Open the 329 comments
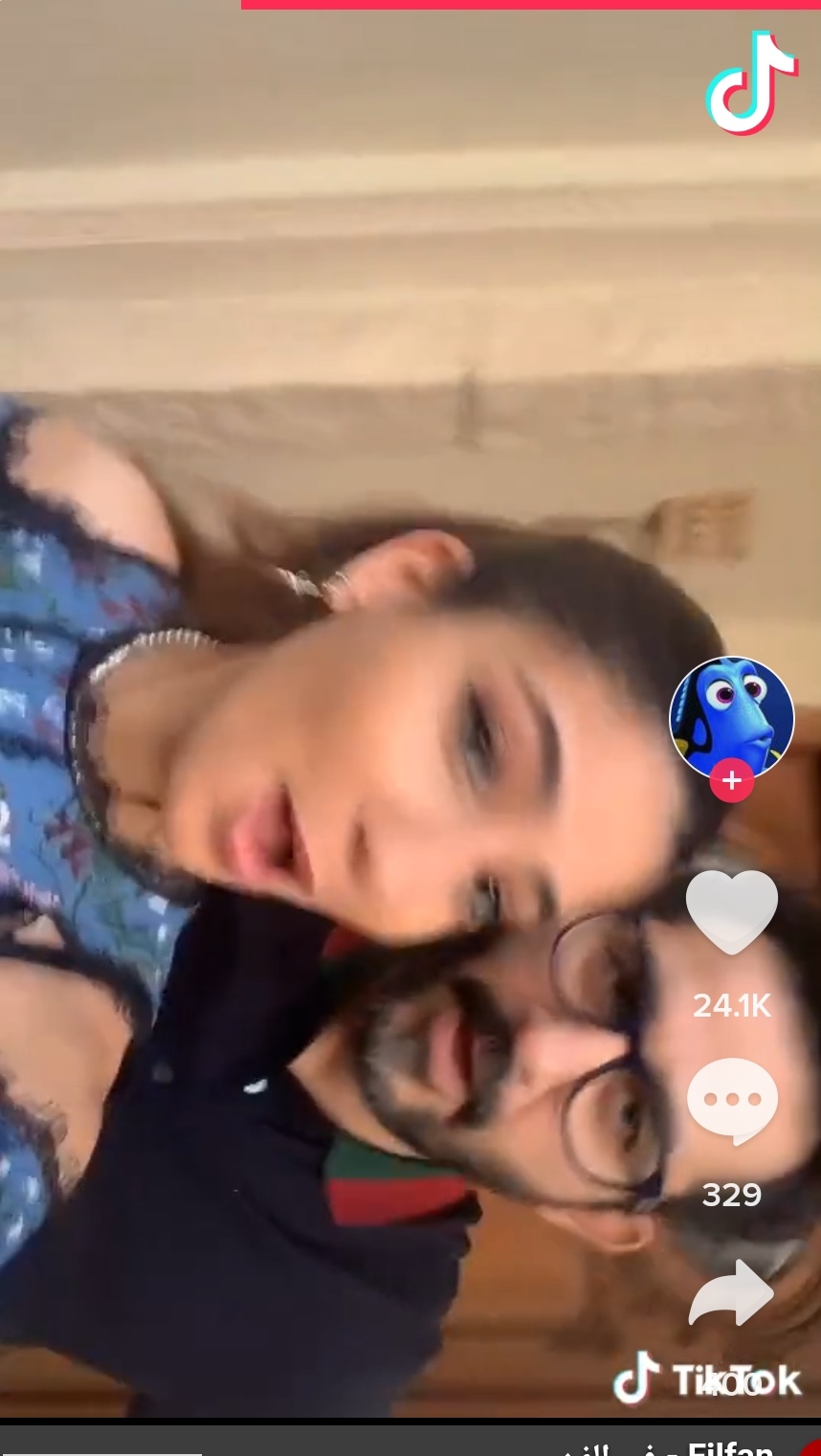821x1456 pixels. 732,1101
